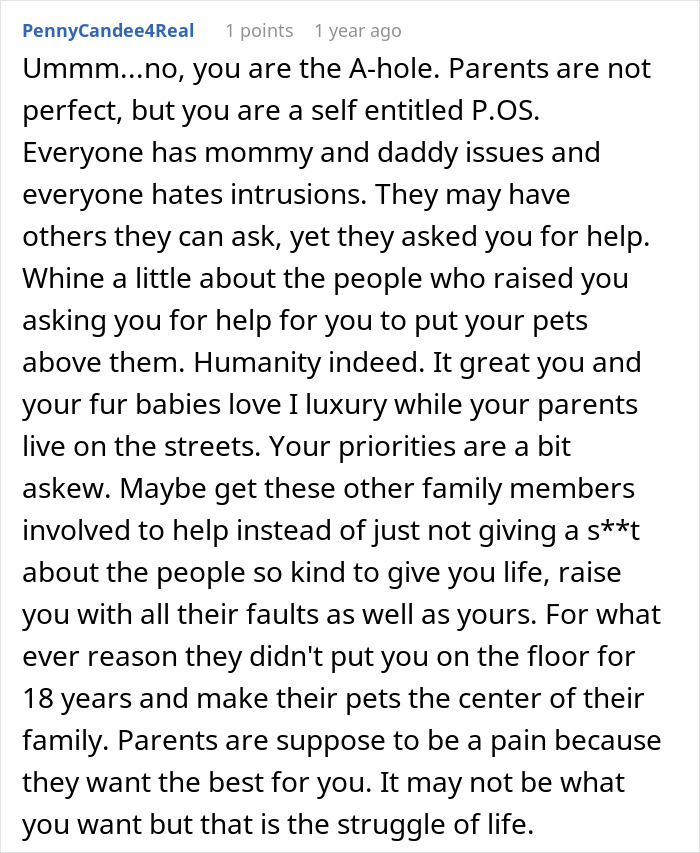Open PennyCandee4Real's user profile
700x853 pixels.
108,31
